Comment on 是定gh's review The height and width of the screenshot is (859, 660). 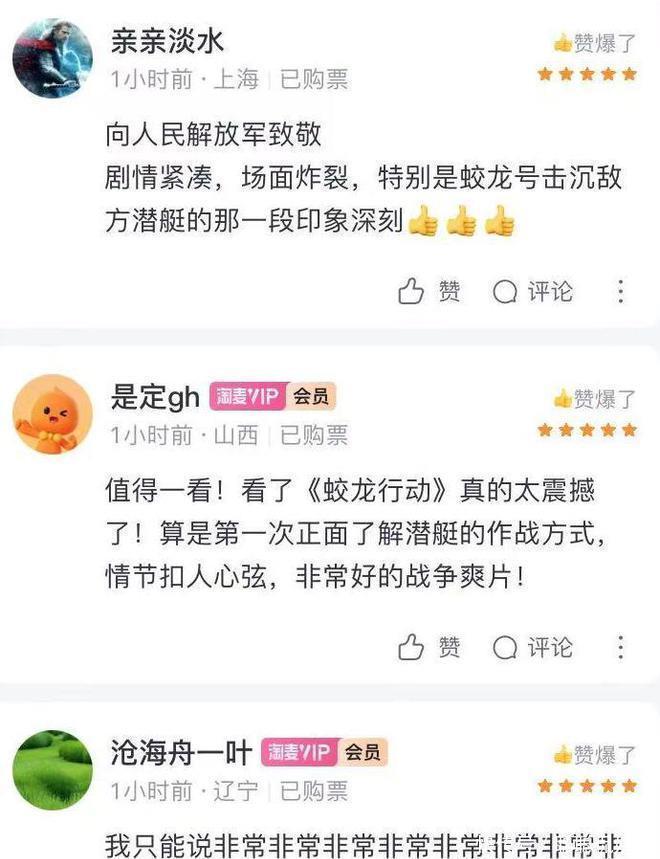(x=532, y=648)
